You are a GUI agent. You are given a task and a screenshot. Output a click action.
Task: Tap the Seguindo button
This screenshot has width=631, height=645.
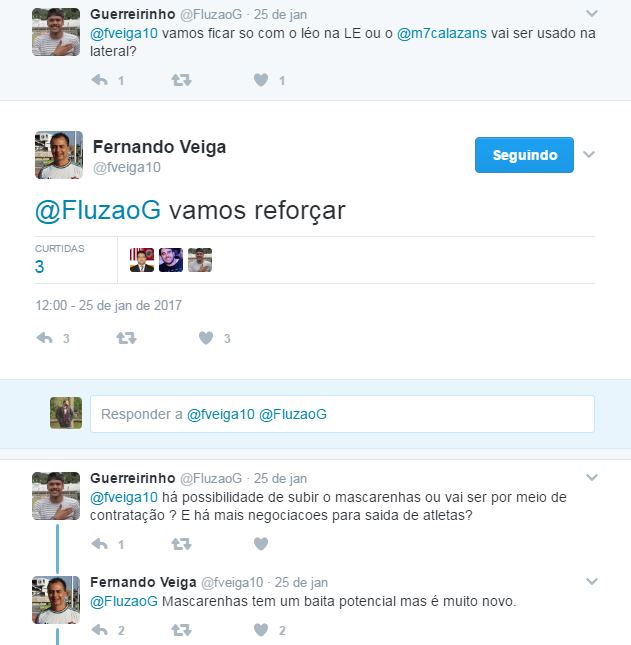pos(524,155)
